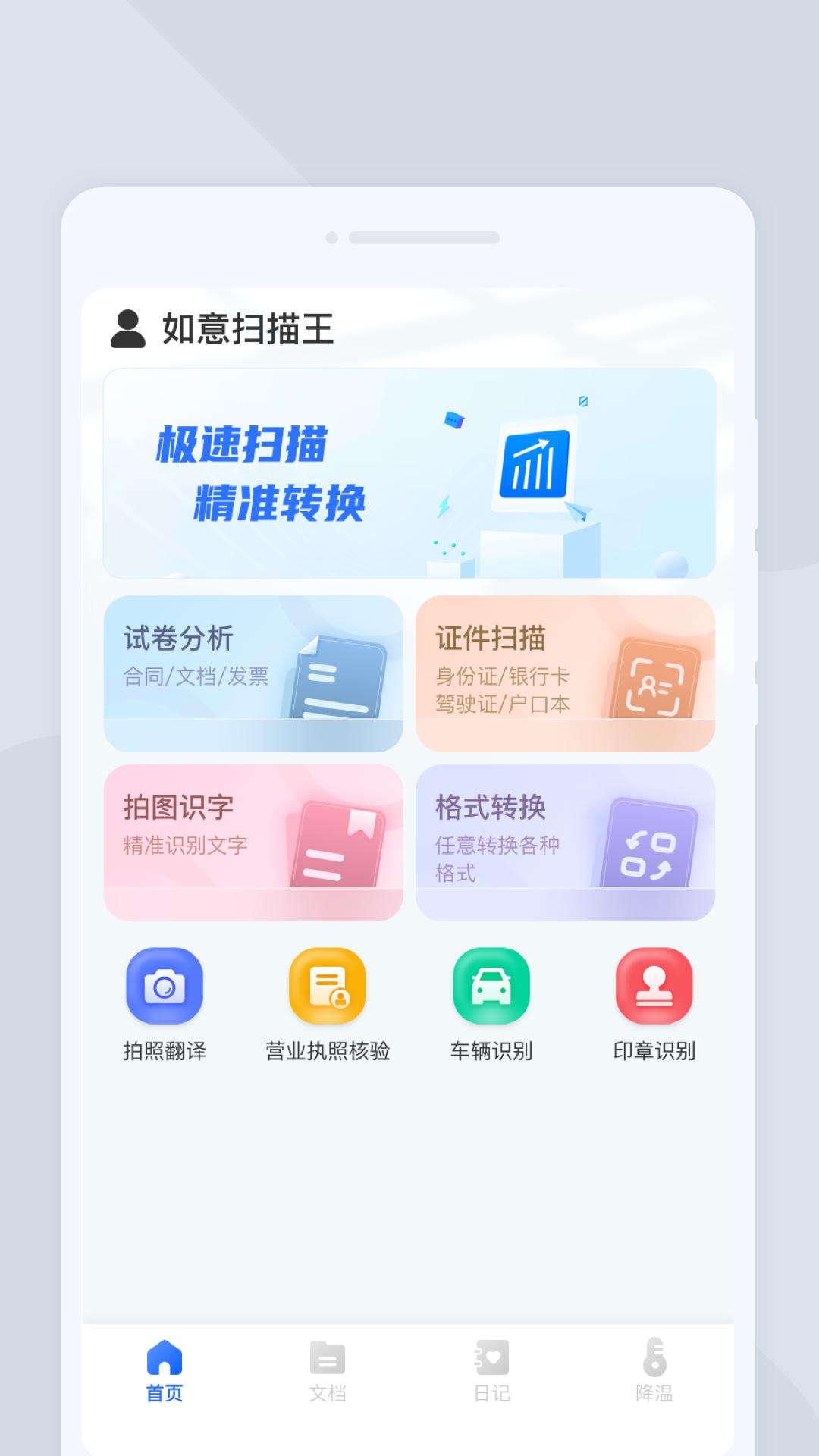Switch to the 首页 home tab
The image size is (819, 1456).
point(164,1373)
